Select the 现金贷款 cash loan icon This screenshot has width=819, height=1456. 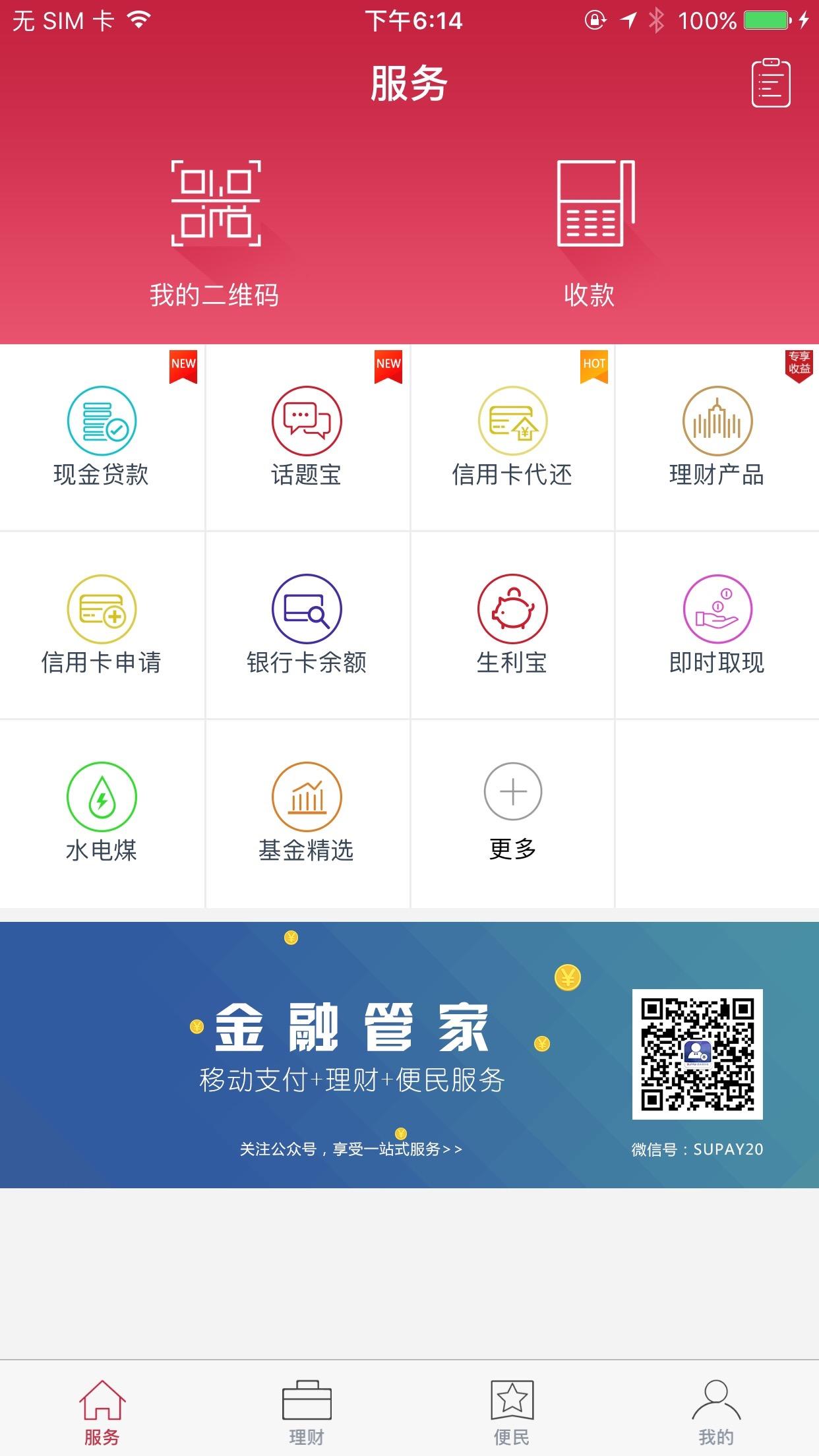click(x=102, y=435)
